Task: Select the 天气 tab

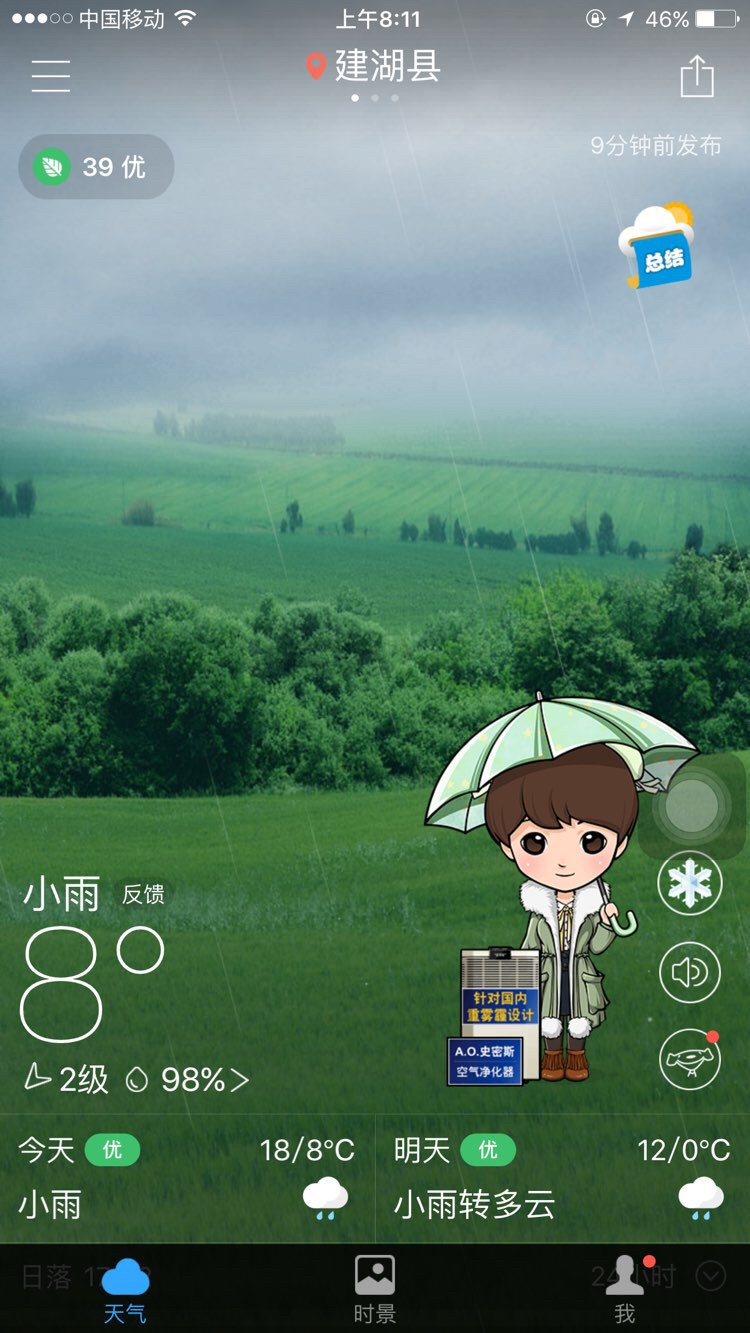Action: click(125, 1289)
